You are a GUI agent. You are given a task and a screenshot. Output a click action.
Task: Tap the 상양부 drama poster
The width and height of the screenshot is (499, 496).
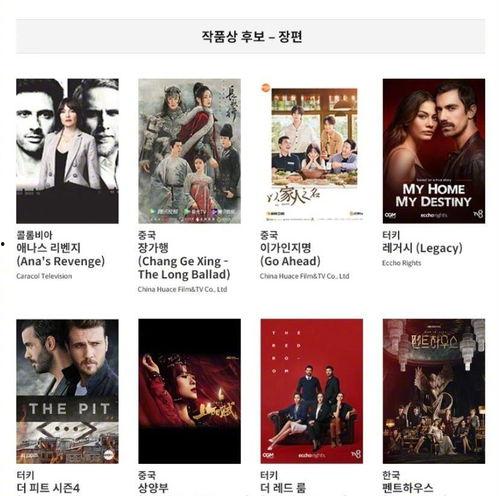click(x=189, y=391)
